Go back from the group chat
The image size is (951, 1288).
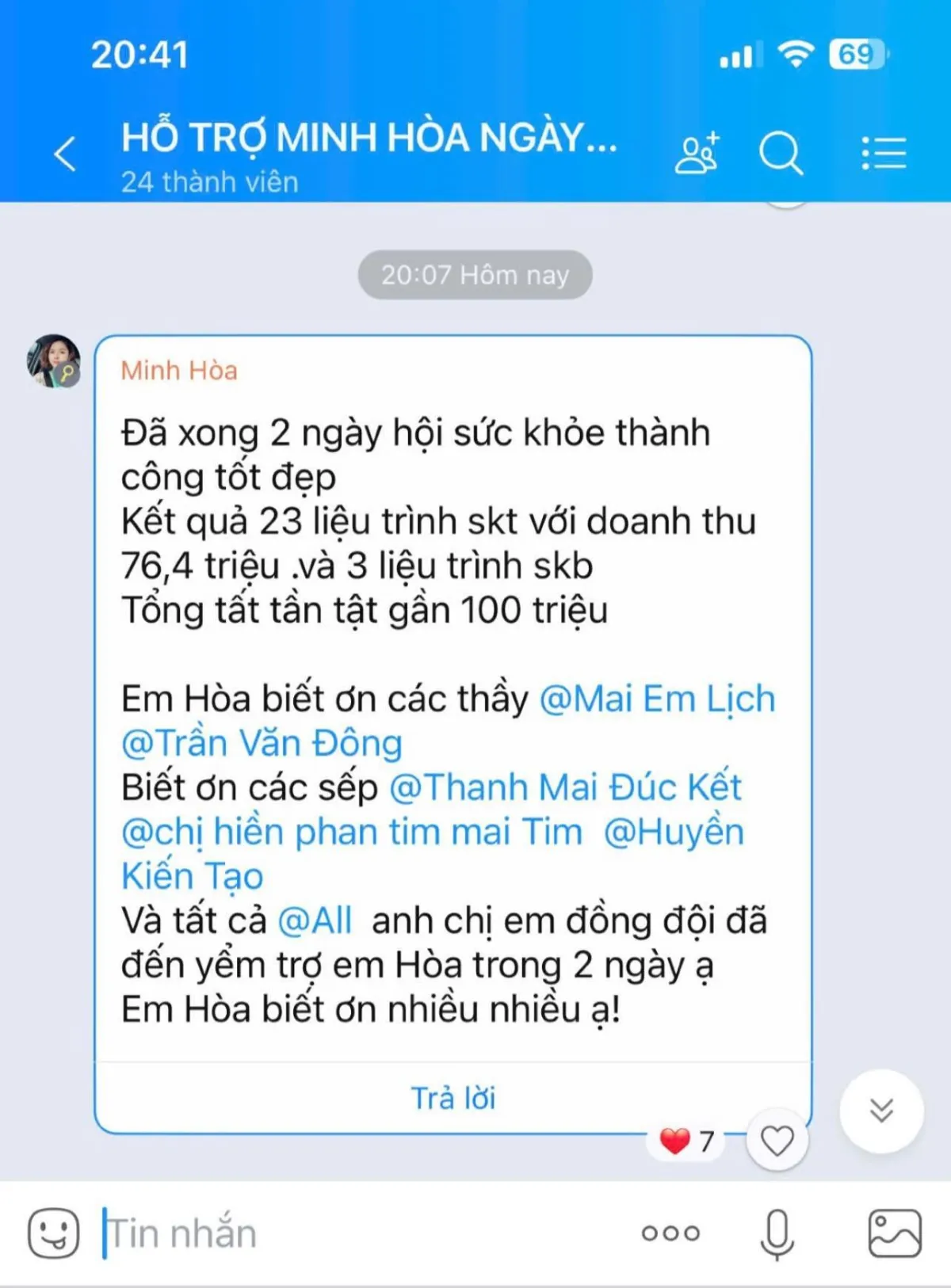(65, 153)
